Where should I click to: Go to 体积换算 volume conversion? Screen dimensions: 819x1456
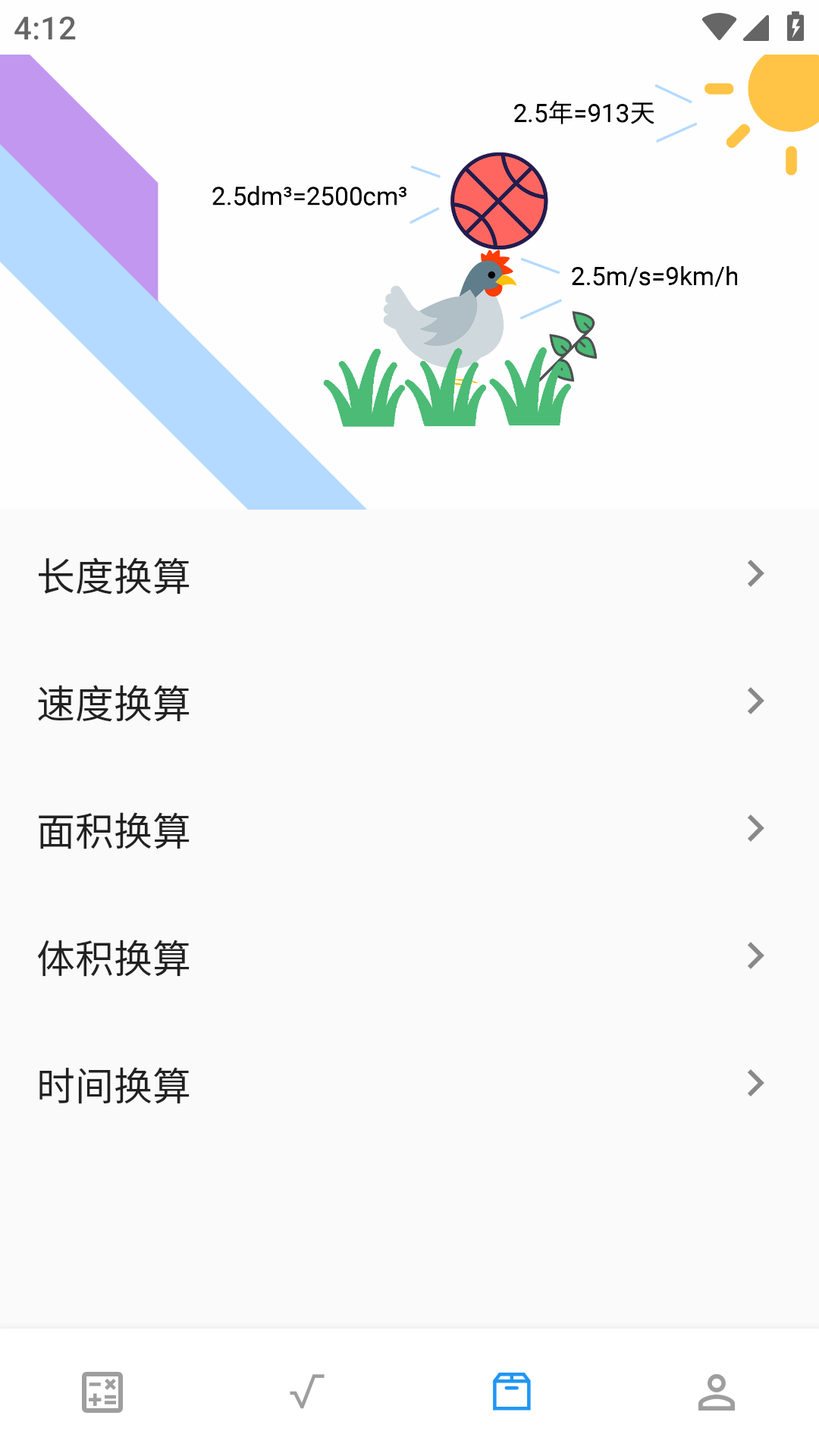click(x=409, y=956)
